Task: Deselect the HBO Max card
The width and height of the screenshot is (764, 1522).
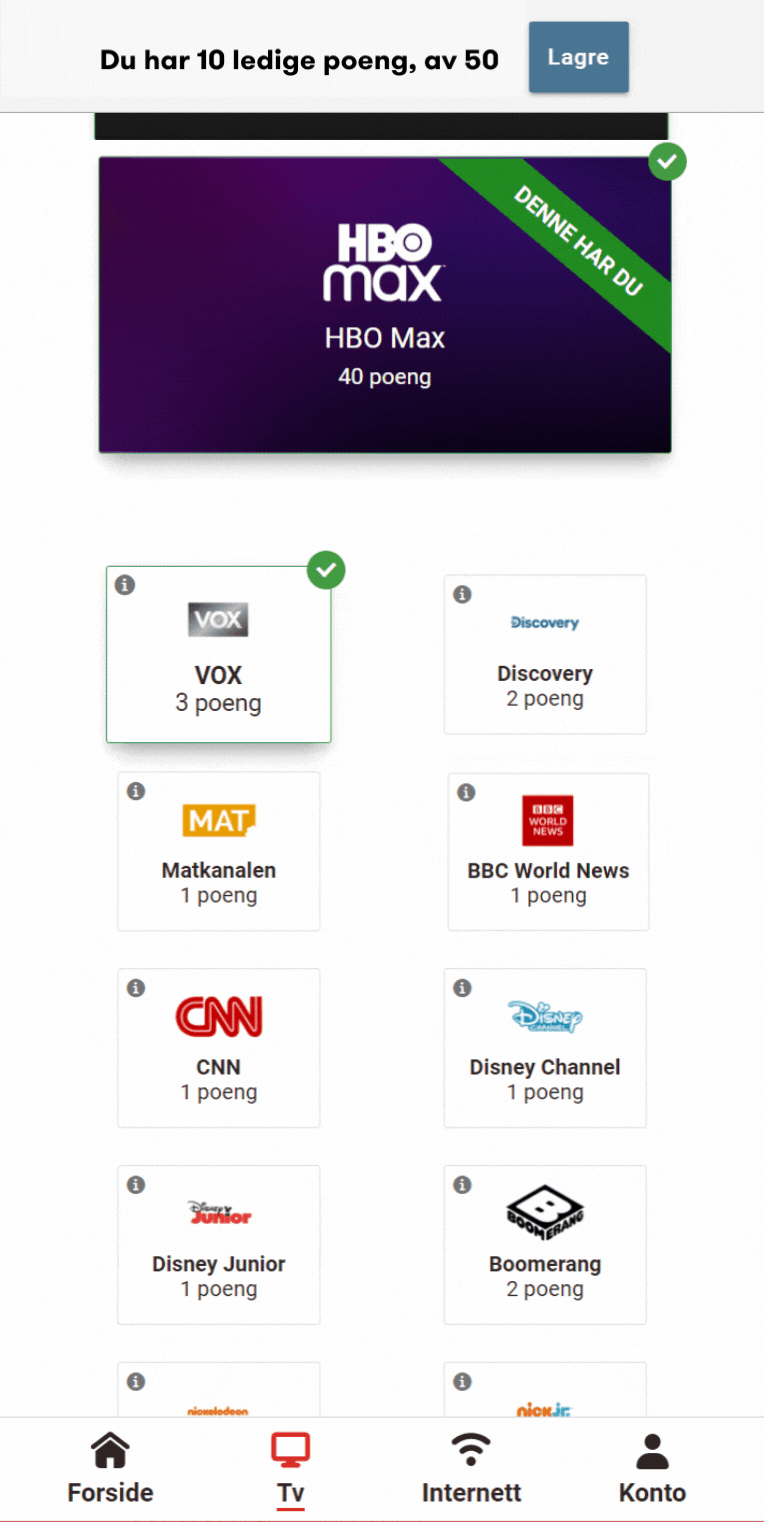Action: (x=384, y=305)
